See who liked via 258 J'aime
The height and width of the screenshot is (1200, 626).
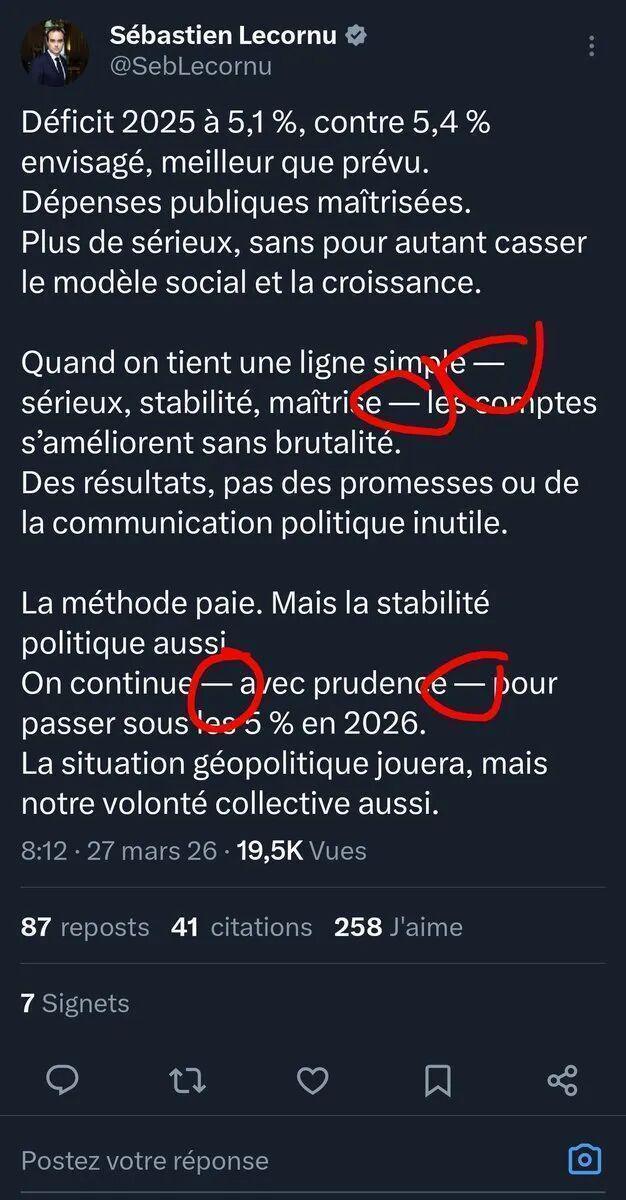[x=398, y=927]
